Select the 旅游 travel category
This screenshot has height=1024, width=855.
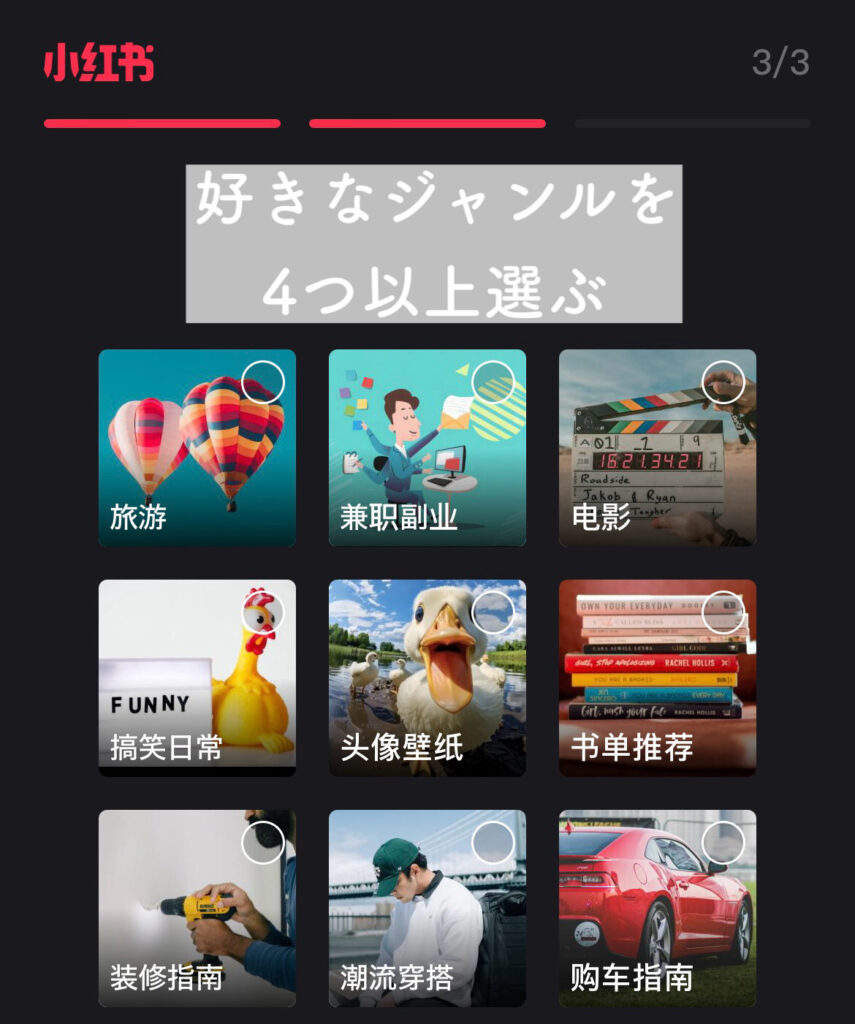pos(197,448)
